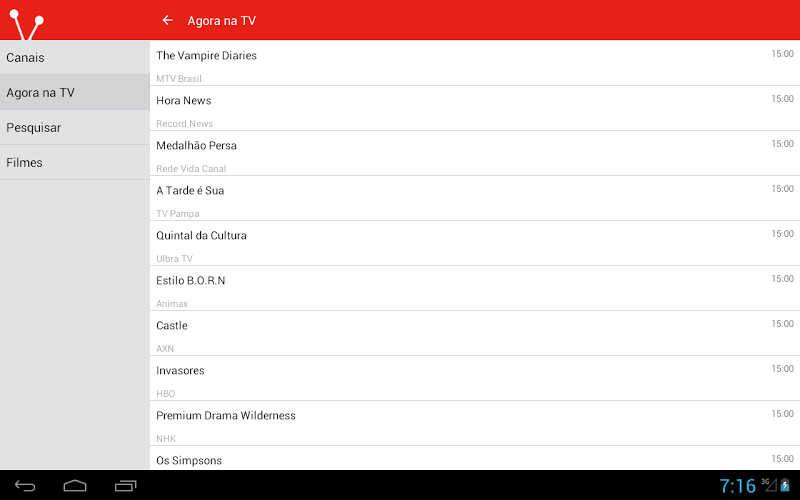The height and width of the screenshot is (500, 800).
Task: Open Premium Drama Wilderness on NHK
Action: click(474, 424)
